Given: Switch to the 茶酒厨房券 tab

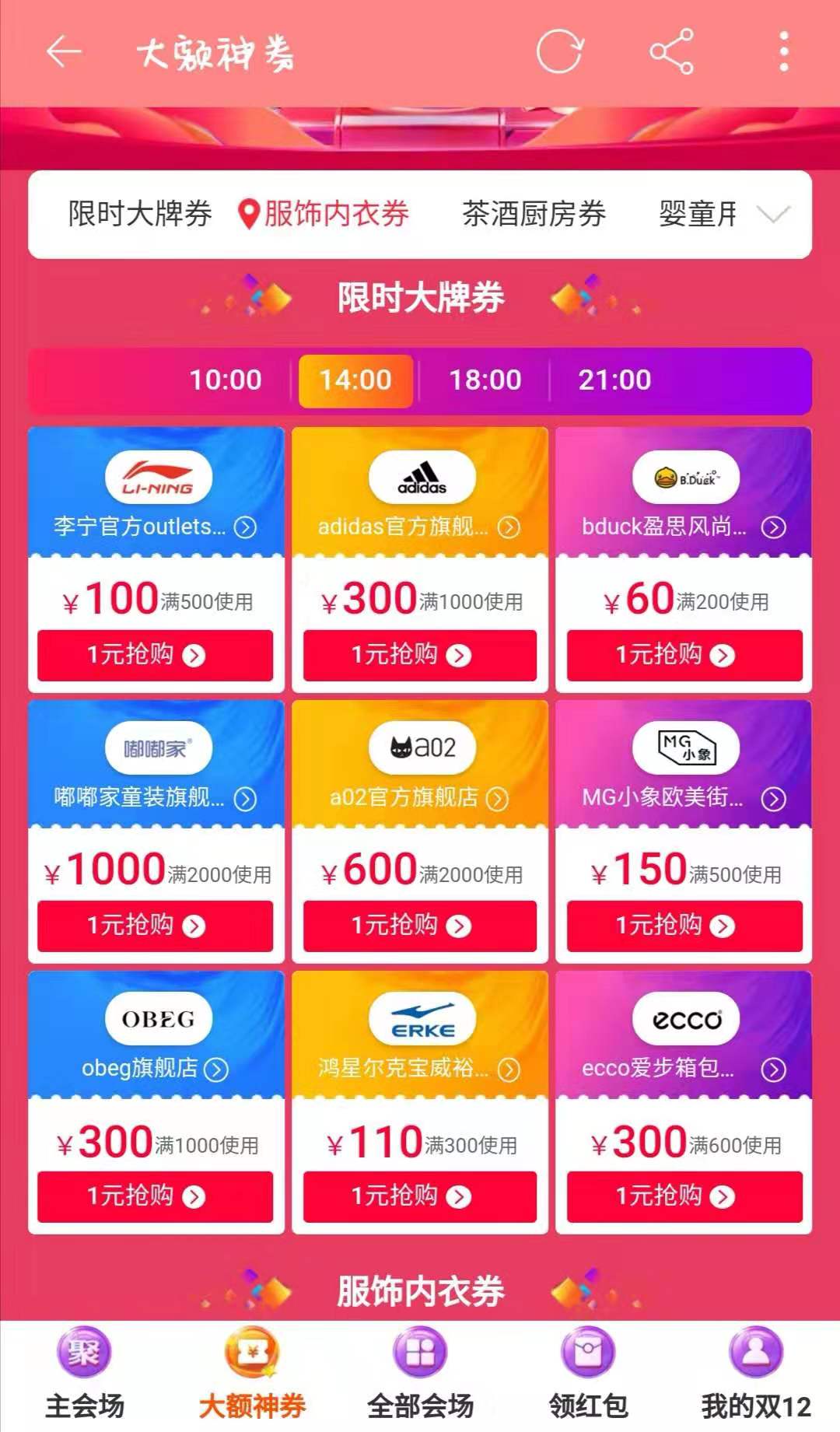Looking at the screenshot, I should 534,215.
